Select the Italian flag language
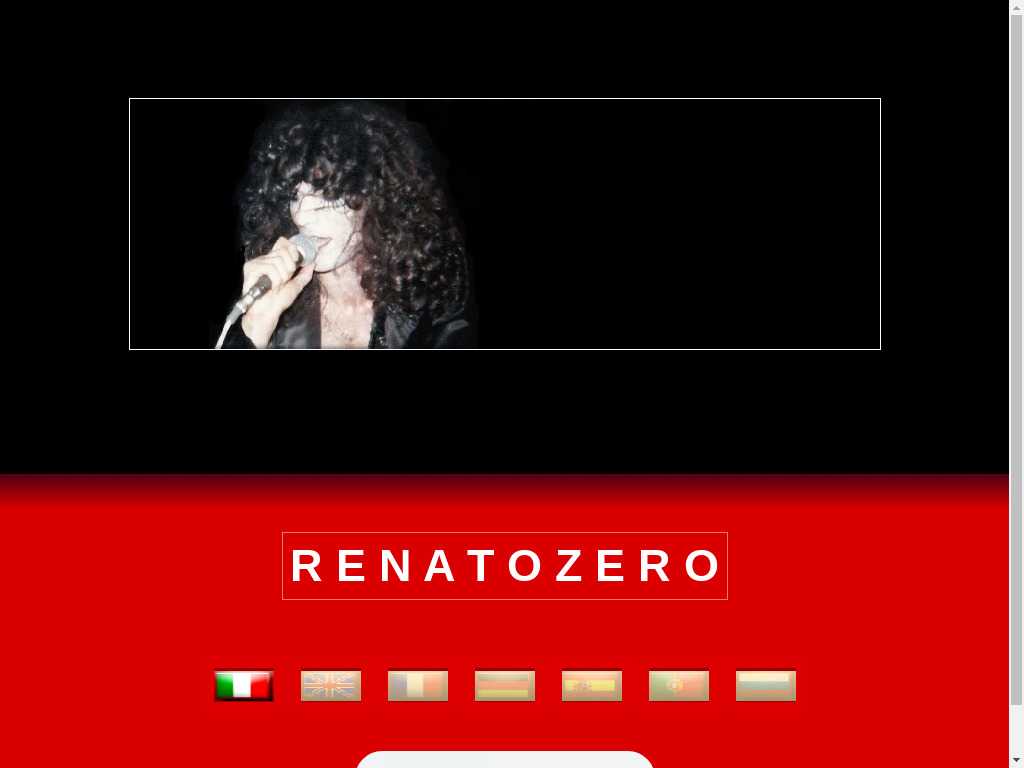 pyautogui.click(x=244, y=686)
